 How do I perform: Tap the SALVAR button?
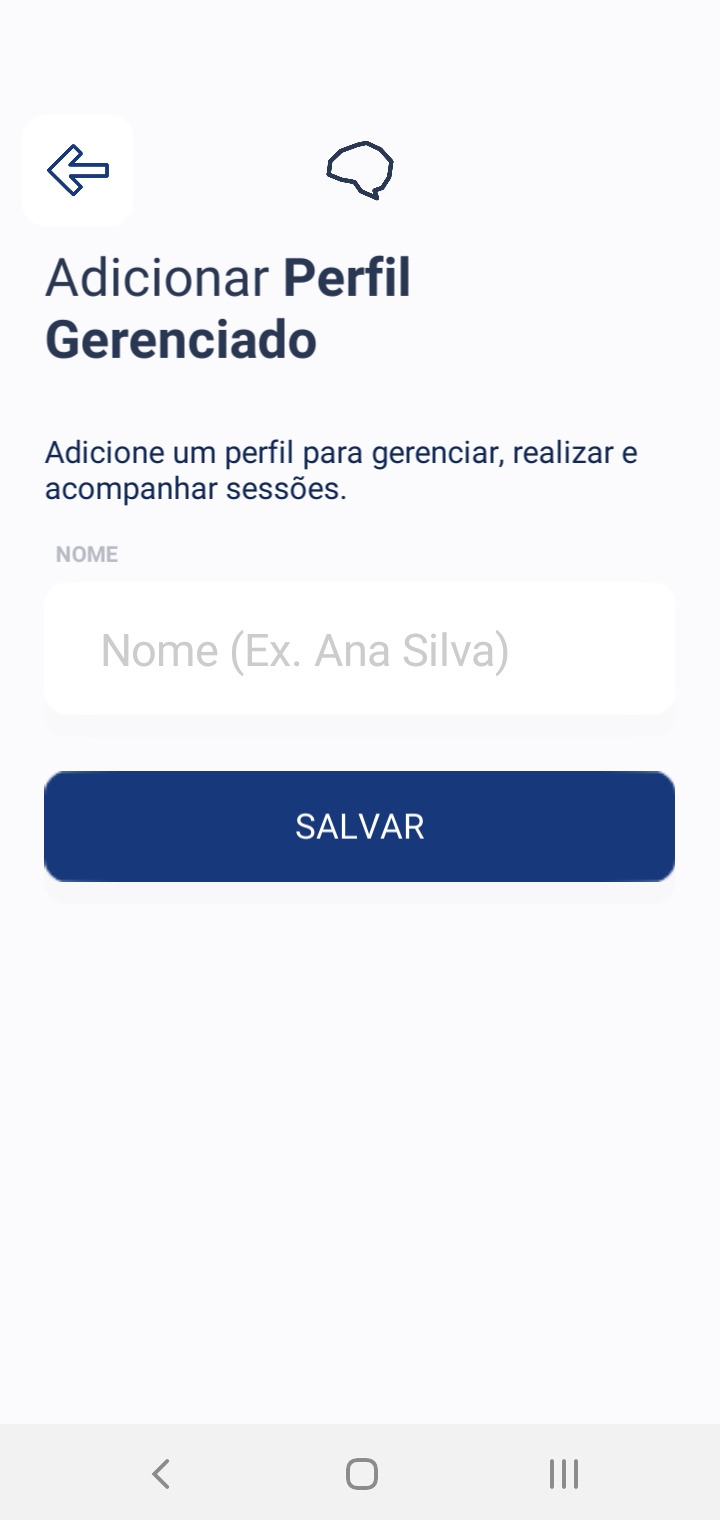point(359,826)
